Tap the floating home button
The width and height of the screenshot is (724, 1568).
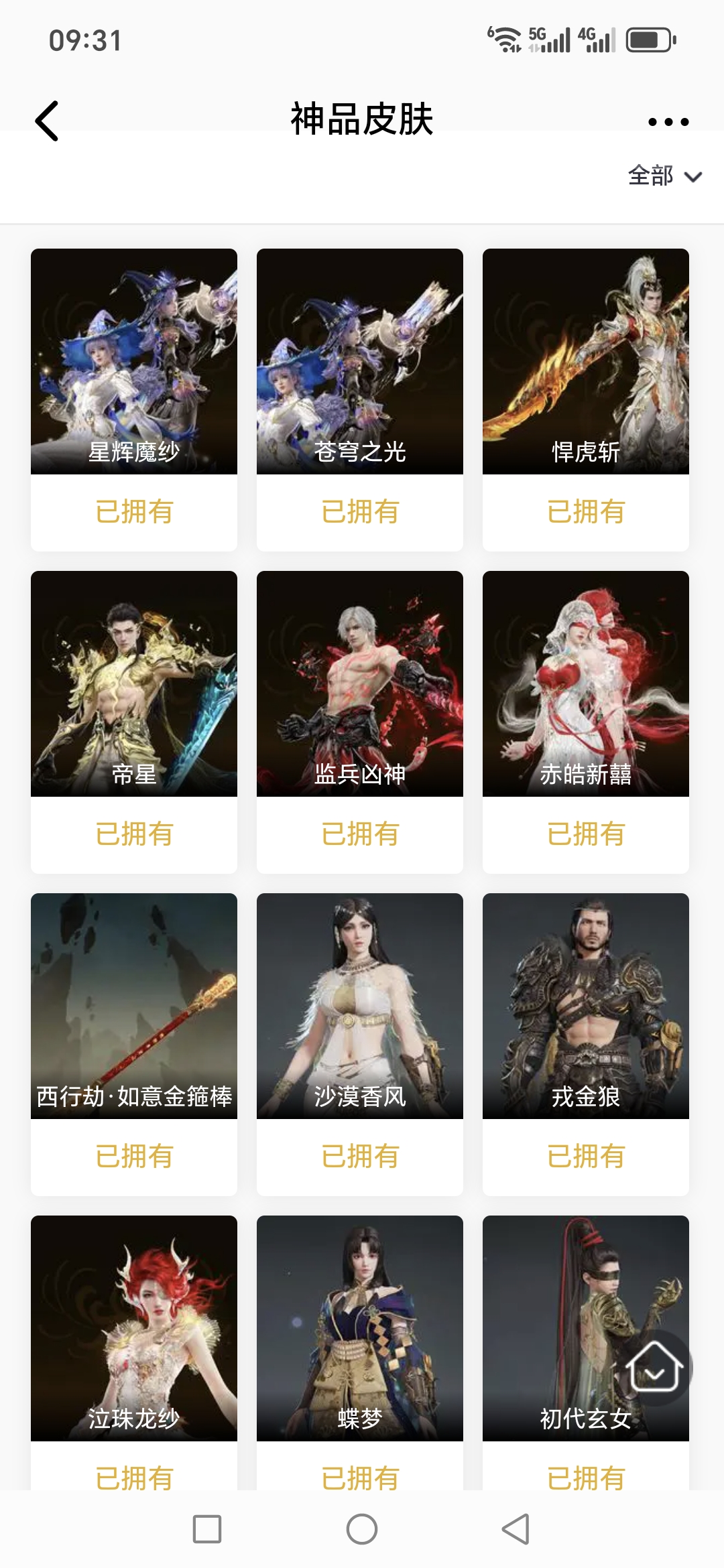(x=654, y=1367)
